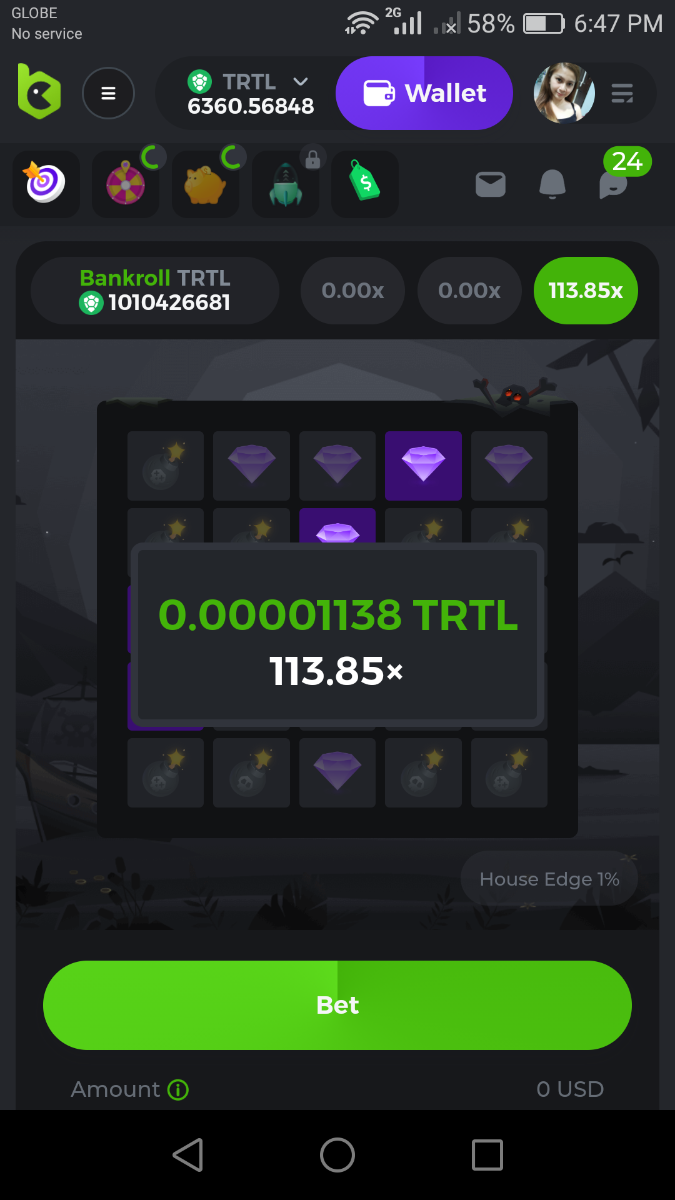Screen dimensions: 675x1200
Task: Open the mail inbox icon
Action: pyautogui.click(x=490, y=184)
